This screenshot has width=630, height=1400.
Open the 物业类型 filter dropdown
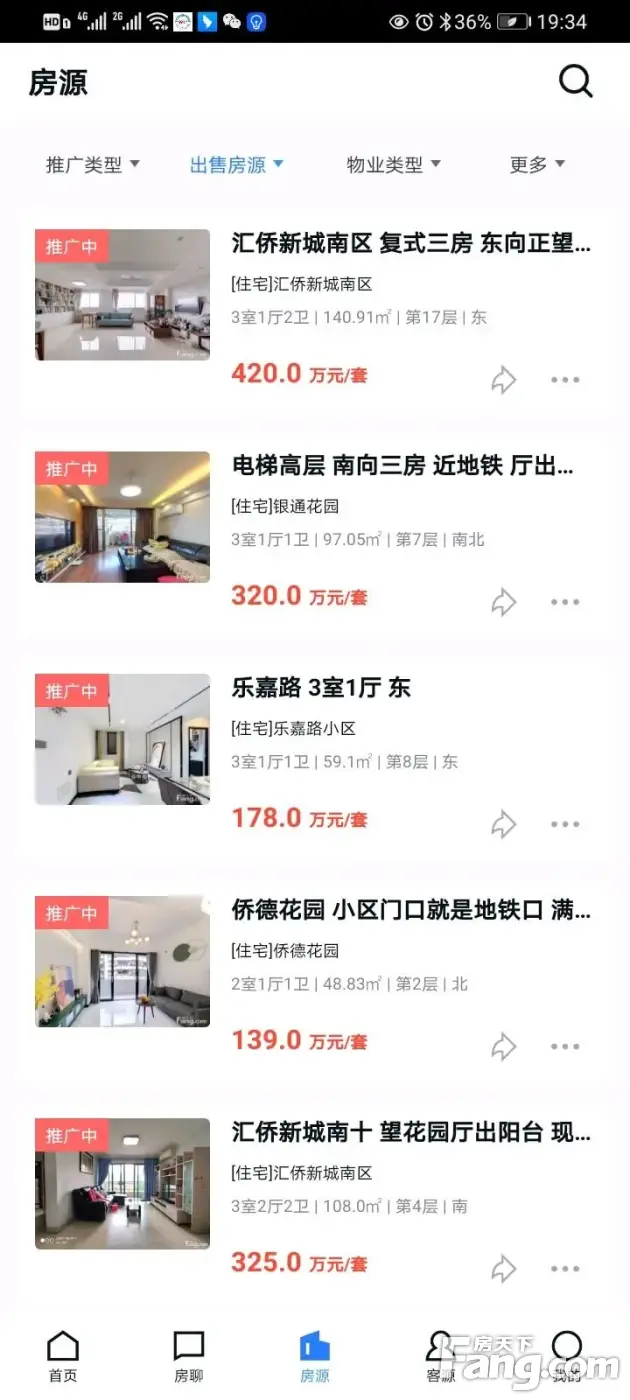coord(393,165)
